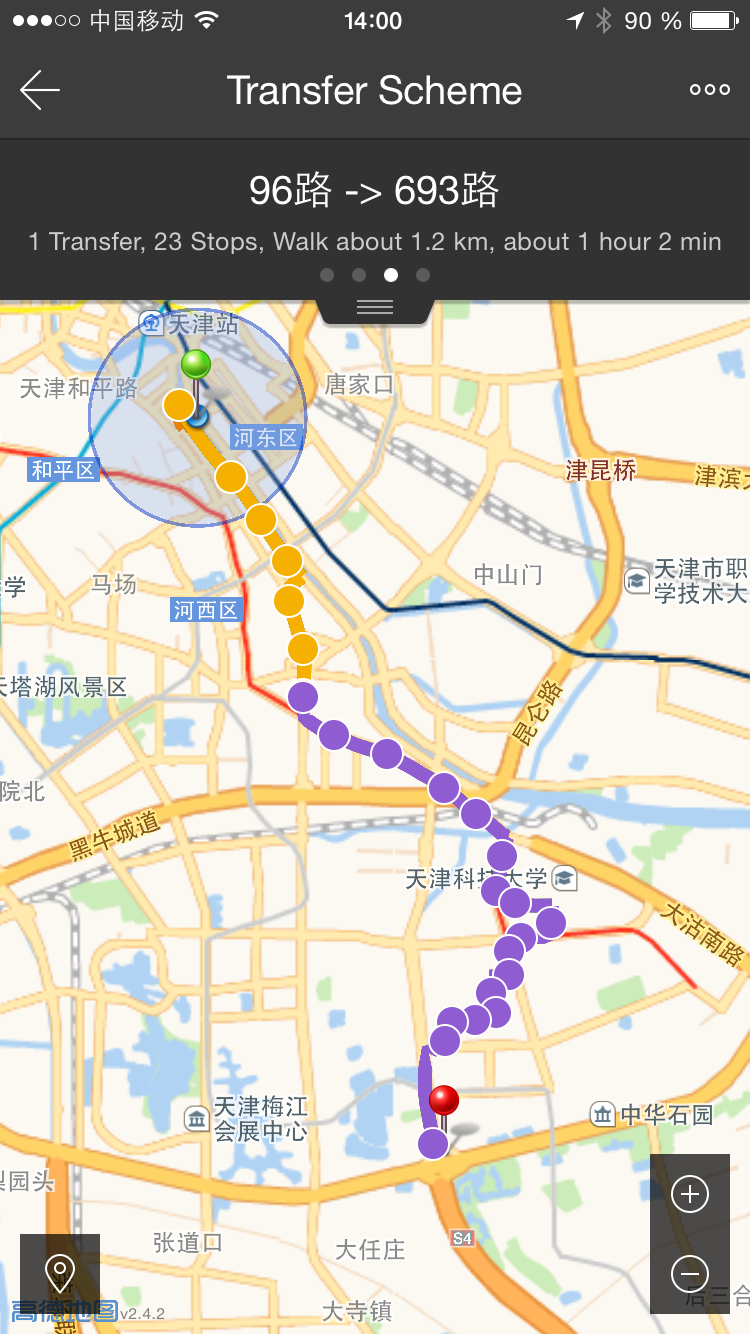Locate my position with pin button
750x1334 pixels.
pos(60,1273)
